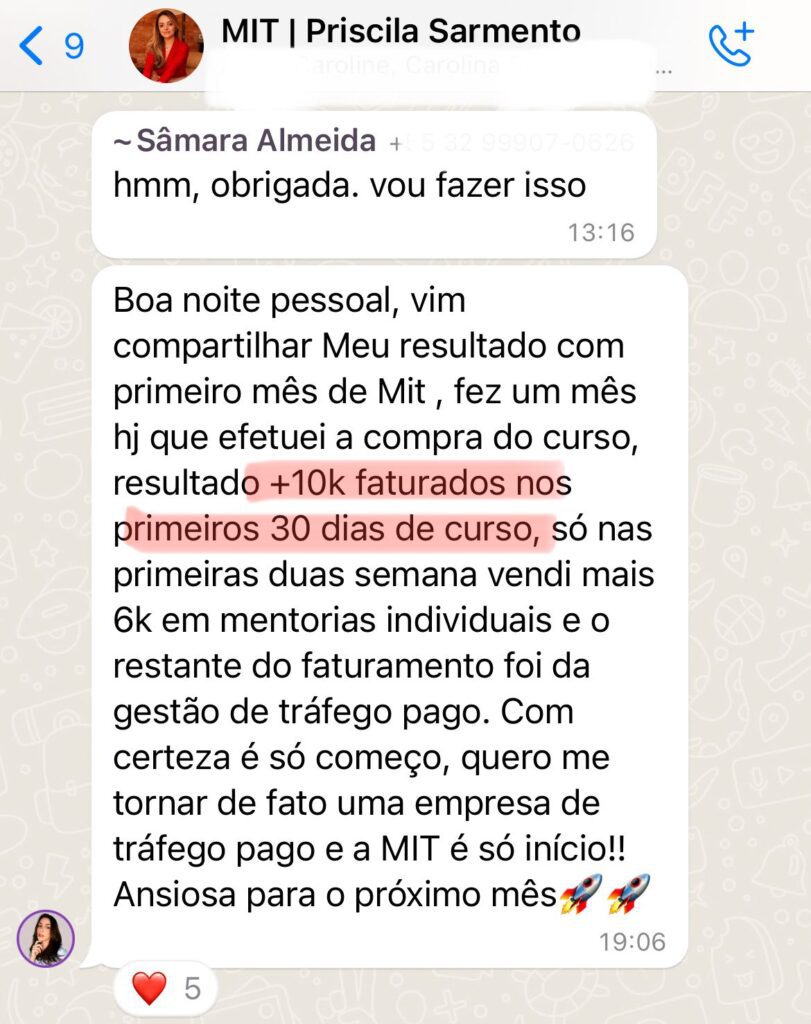Go back to the chat list

pos(50,46)
